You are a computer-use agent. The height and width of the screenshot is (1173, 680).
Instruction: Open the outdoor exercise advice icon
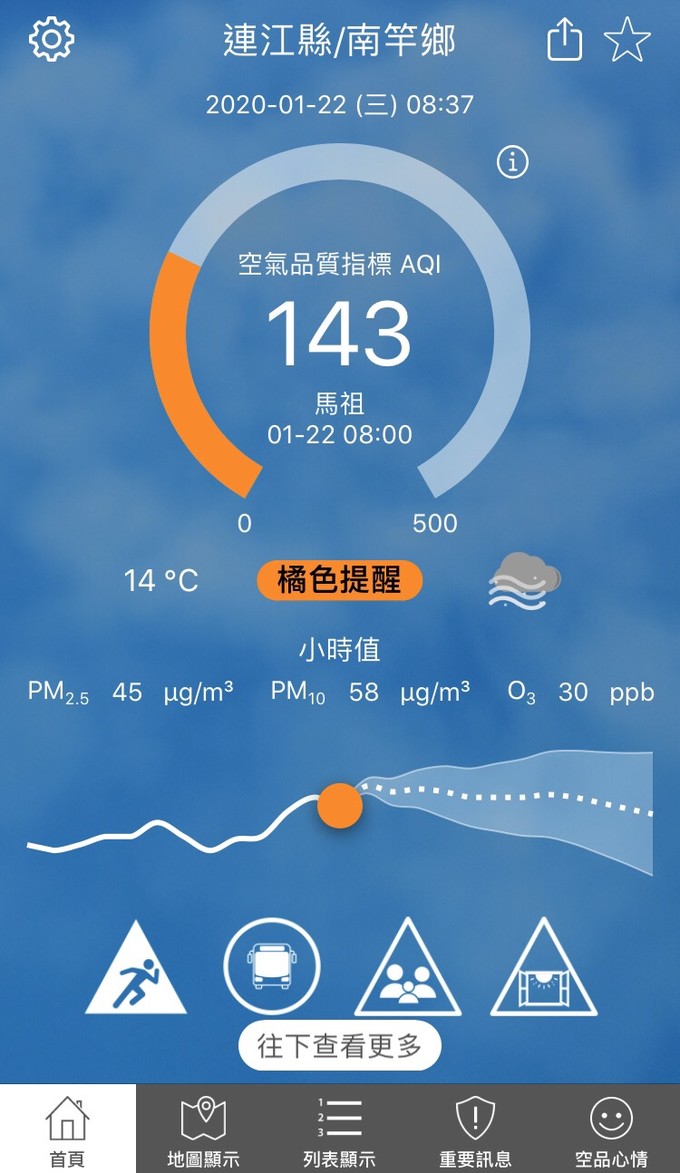tap(135, 968)
